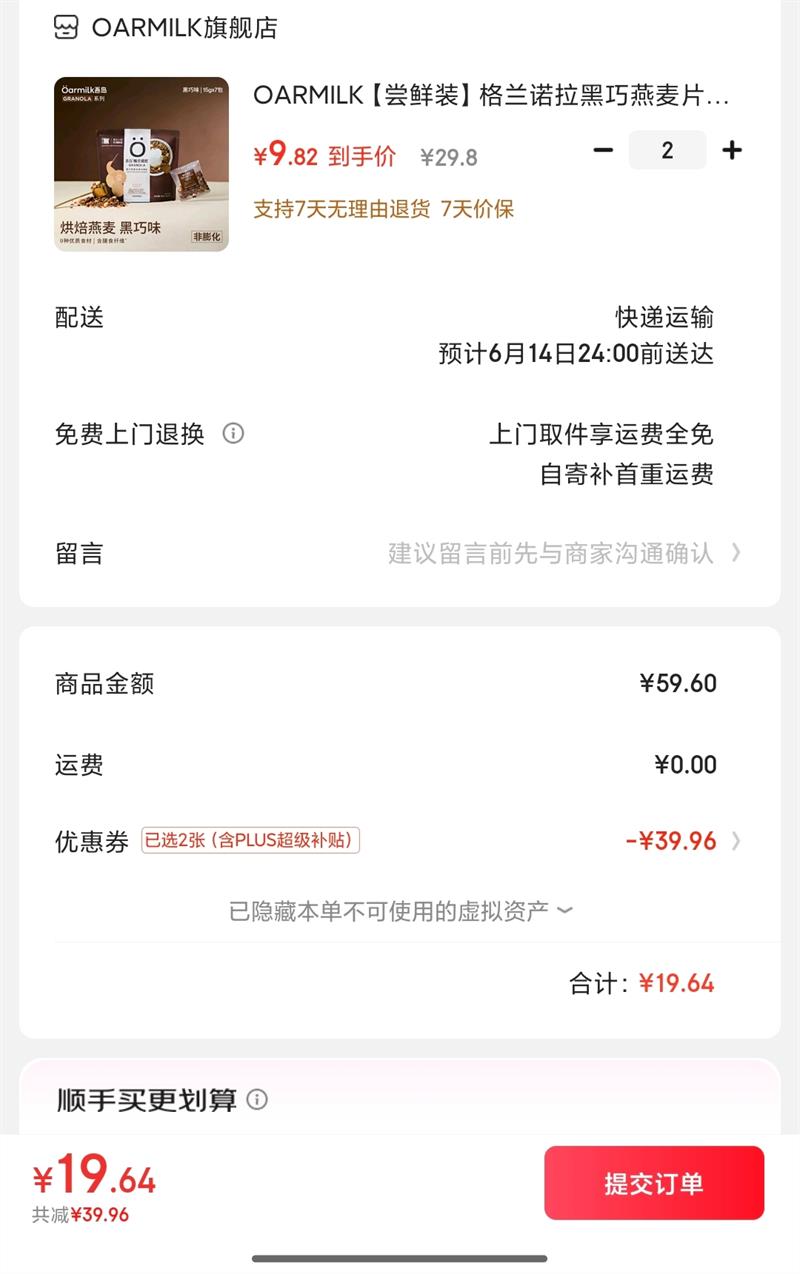Increase the item quantity by one
The width and height of the screenshot is (800, 1274).
(x=732, y=150)
